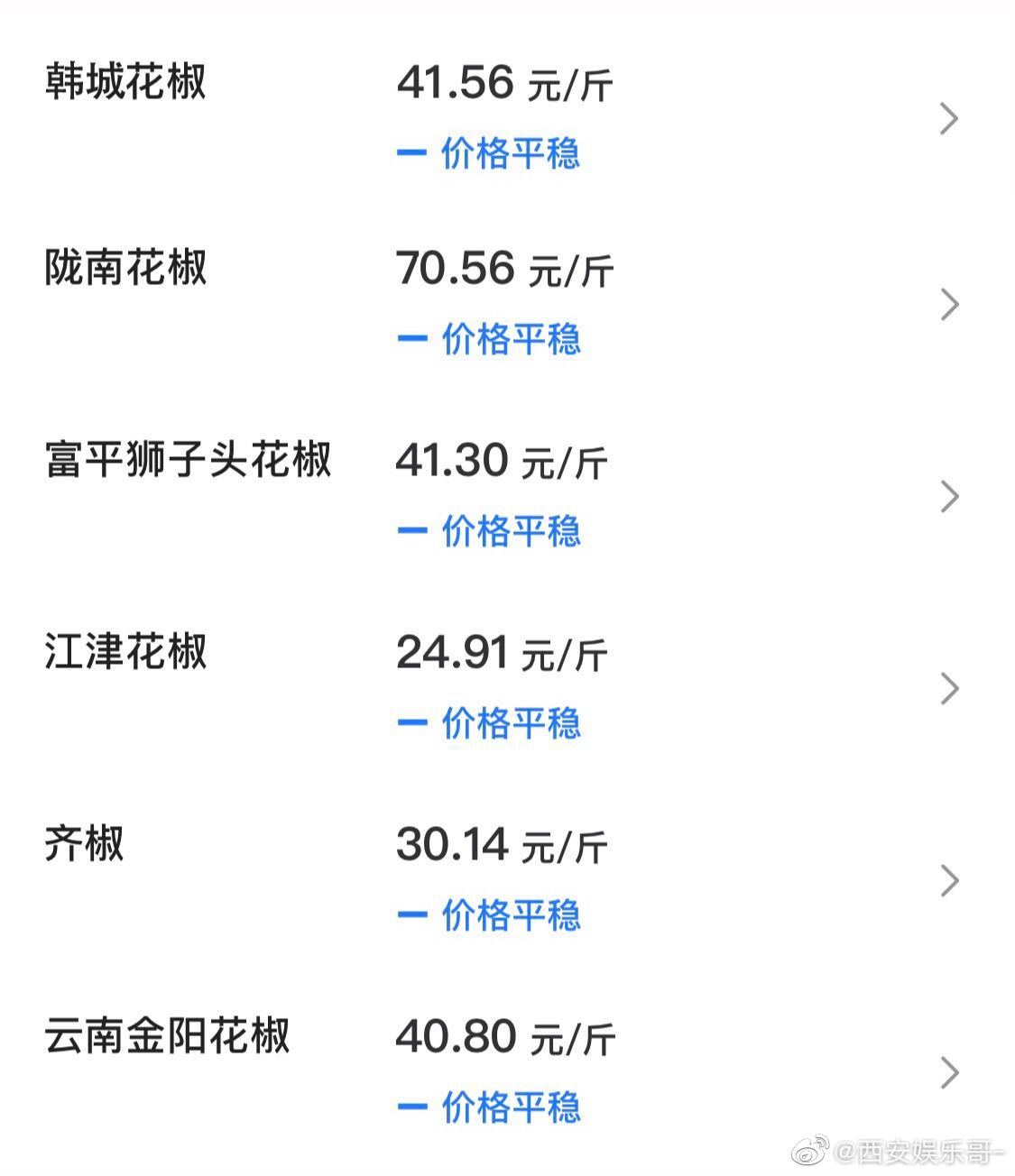Select the 江津花椒 entry

(948, 689)
